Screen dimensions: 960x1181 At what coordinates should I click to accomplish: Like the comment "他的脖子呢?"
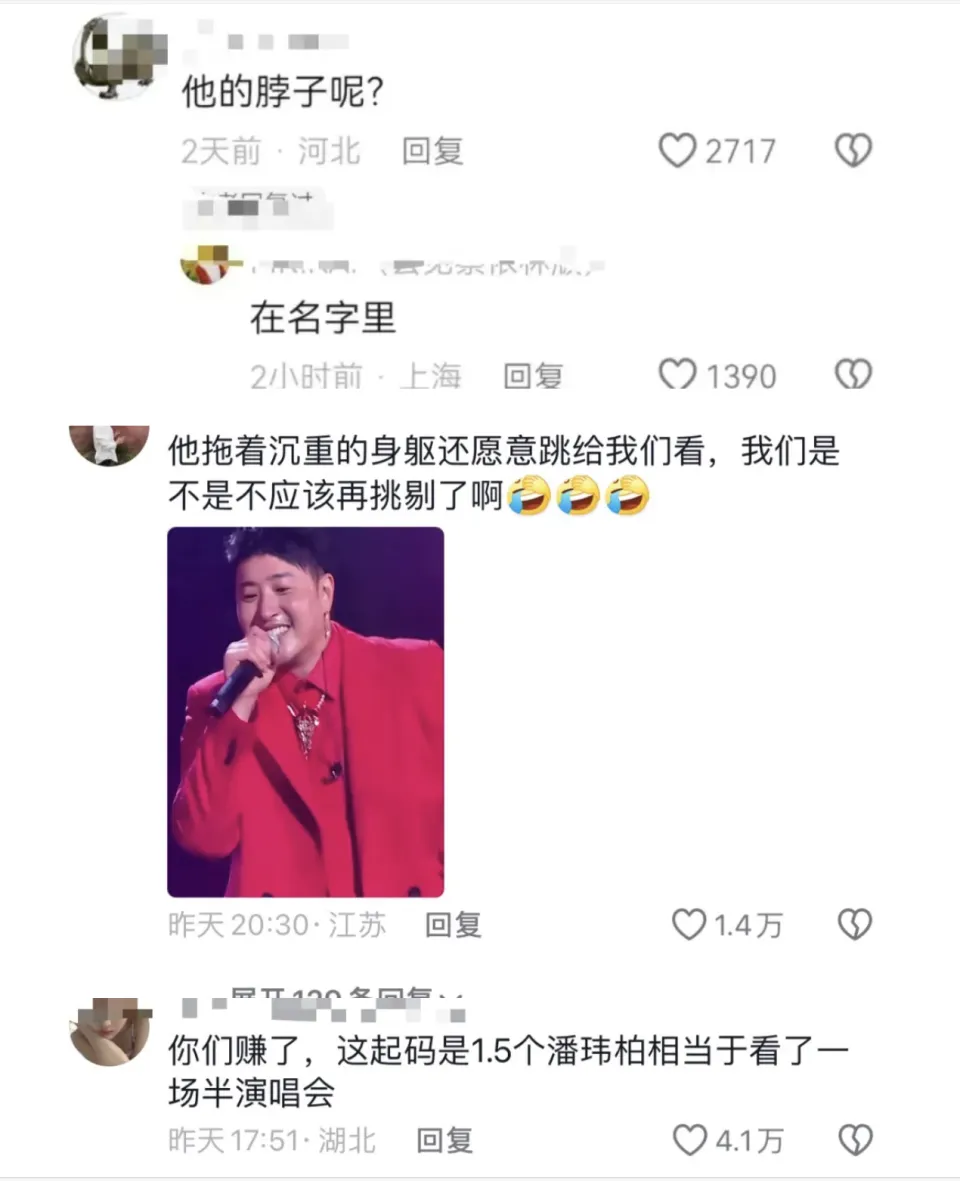677,151
